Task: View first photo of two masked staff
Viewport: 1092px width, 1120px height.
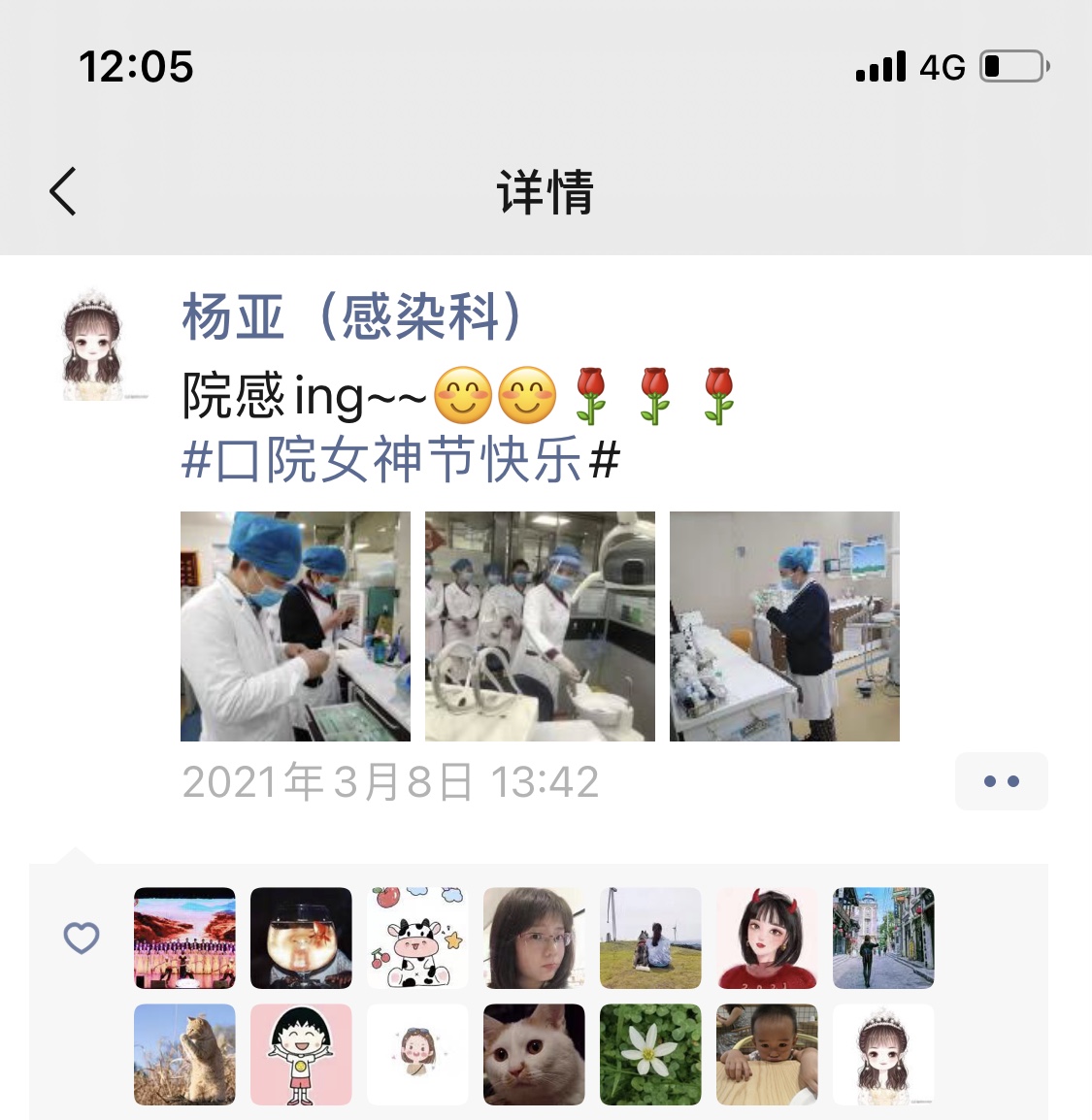Action: 295,626
